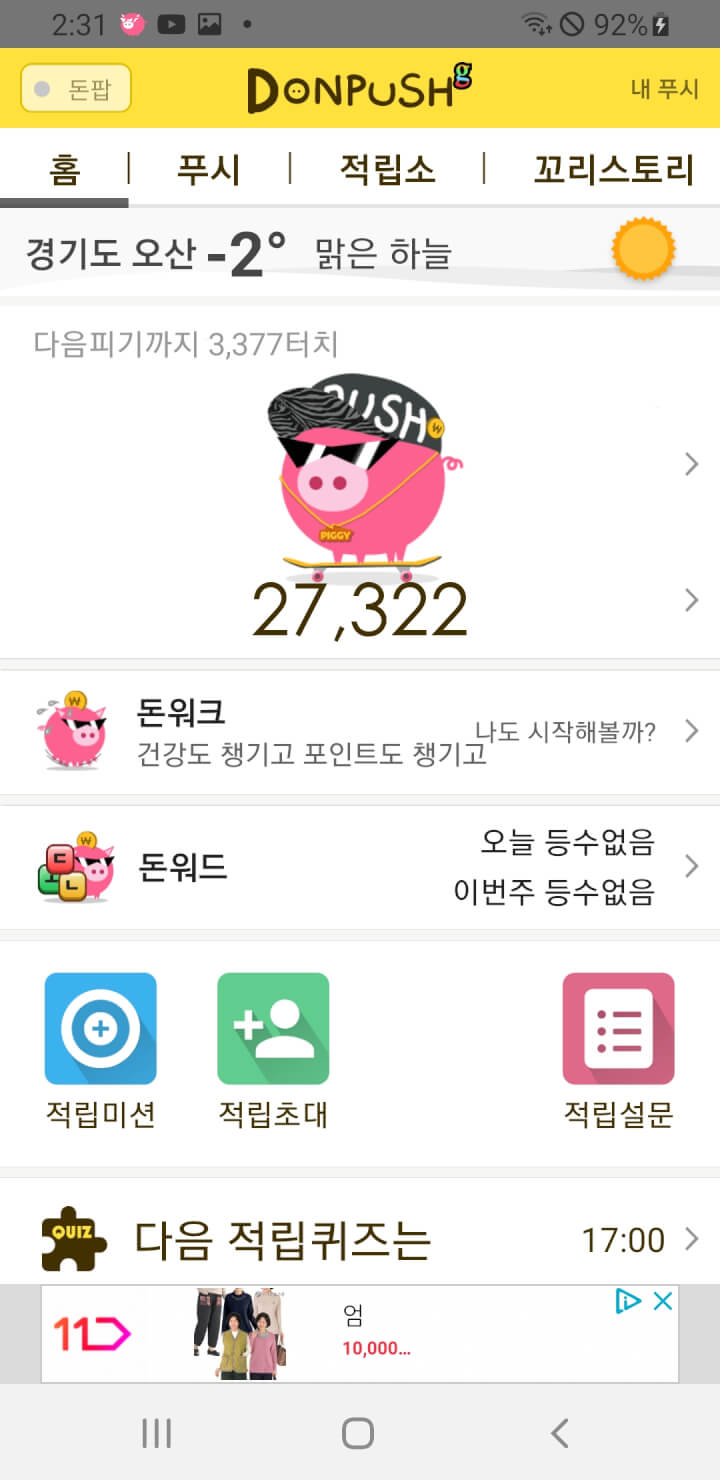Close the bottom ad banner

click(662, 1301)
